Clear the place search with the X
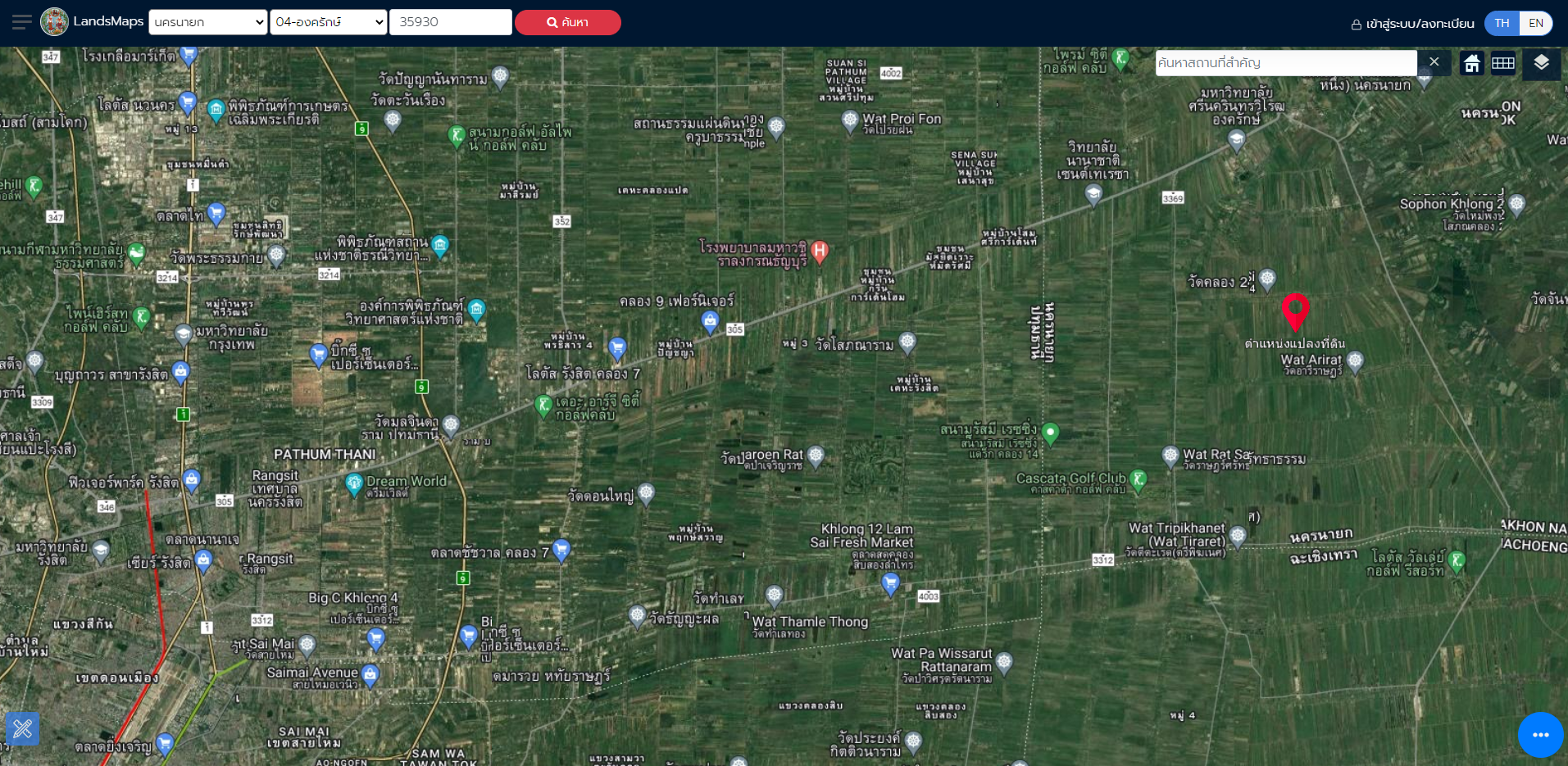This screenshot has height=766, width=1568. [1434, 62]
